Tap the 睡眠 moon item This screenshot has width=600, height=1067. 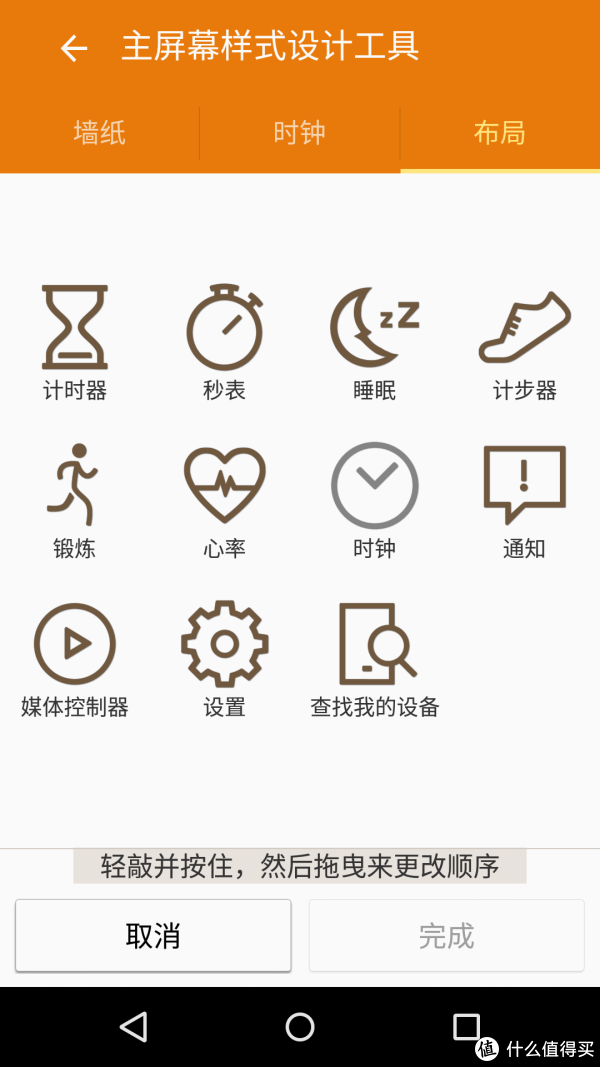[x=375, y=342]
